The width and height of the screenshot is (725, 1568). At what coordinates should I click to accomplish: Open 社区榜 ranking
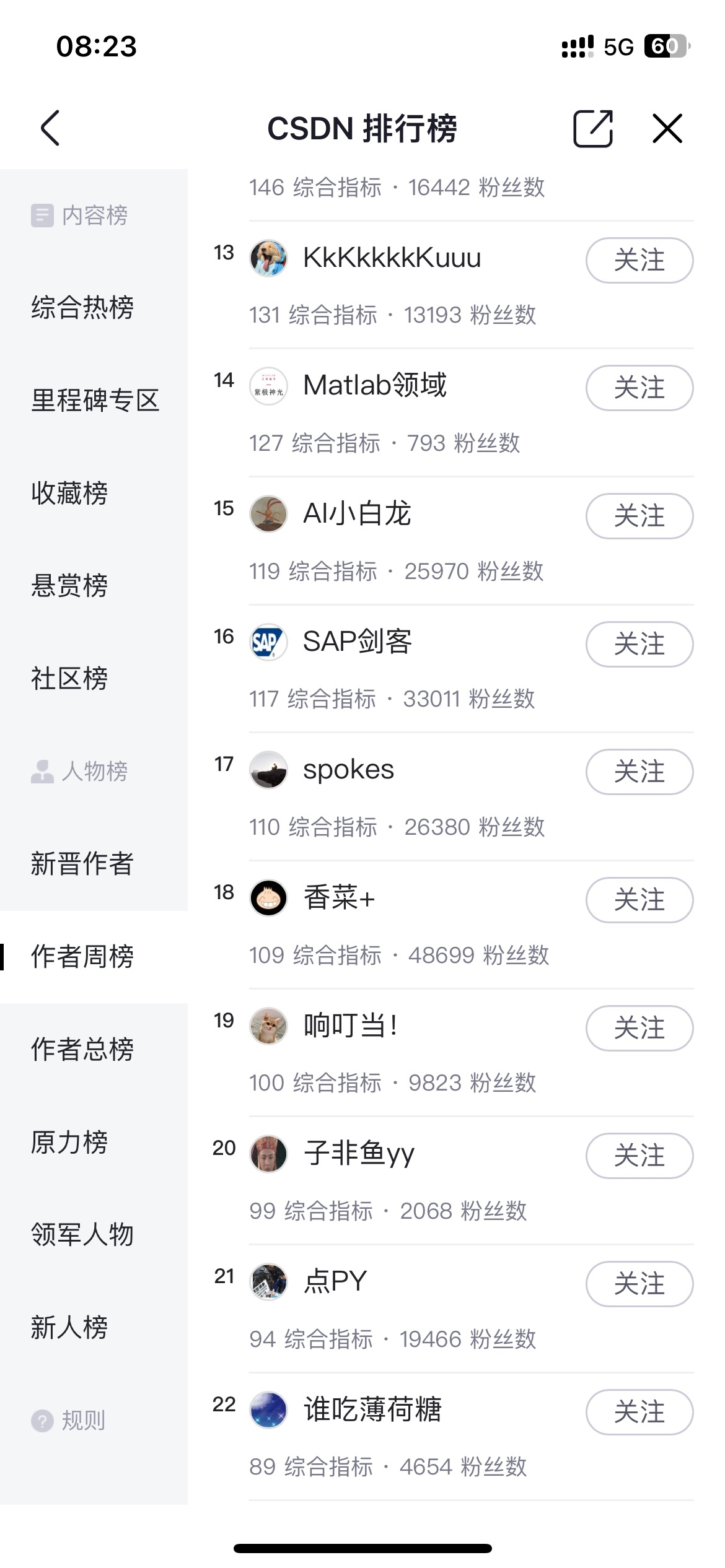point(69,678)
